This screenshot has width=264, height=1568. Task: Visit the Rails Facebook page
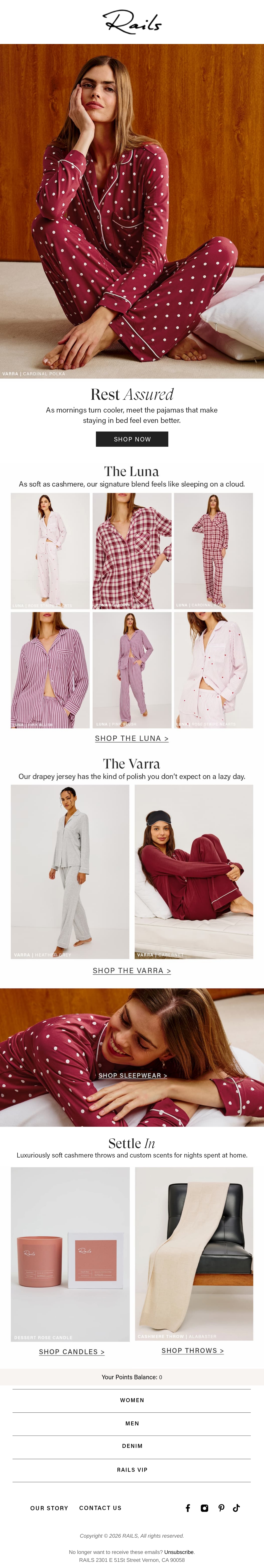(188, 1508)
